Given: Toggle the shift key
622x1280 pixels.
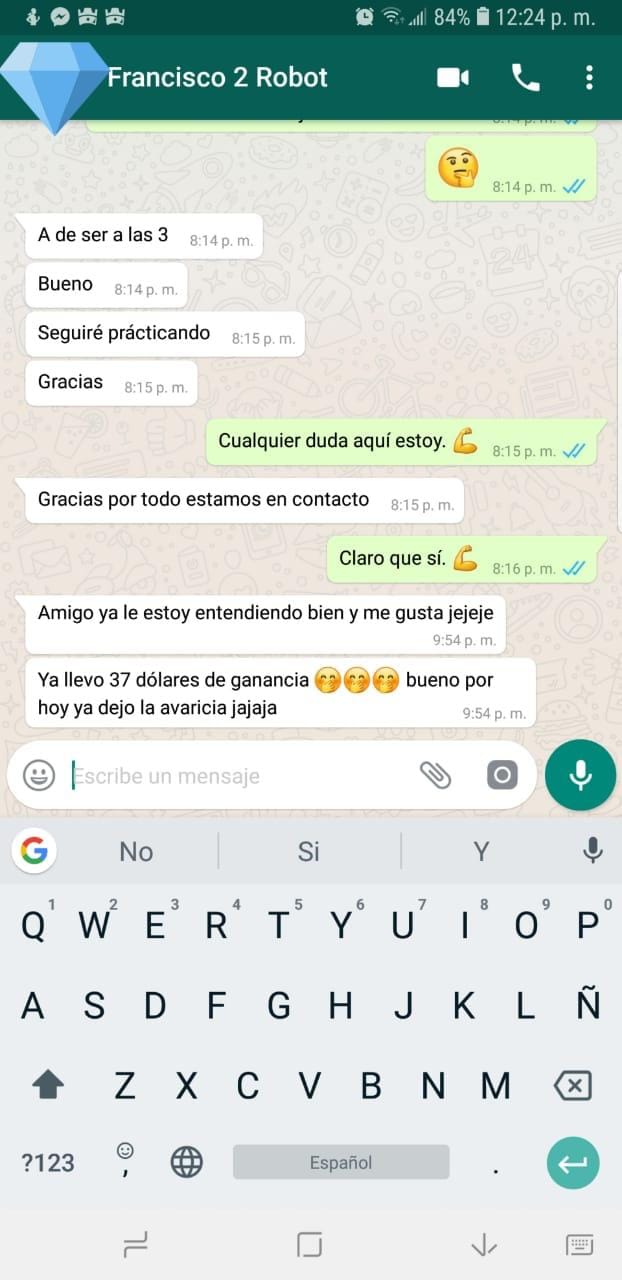Looking at the screenshot, I should coord(48,1085).
